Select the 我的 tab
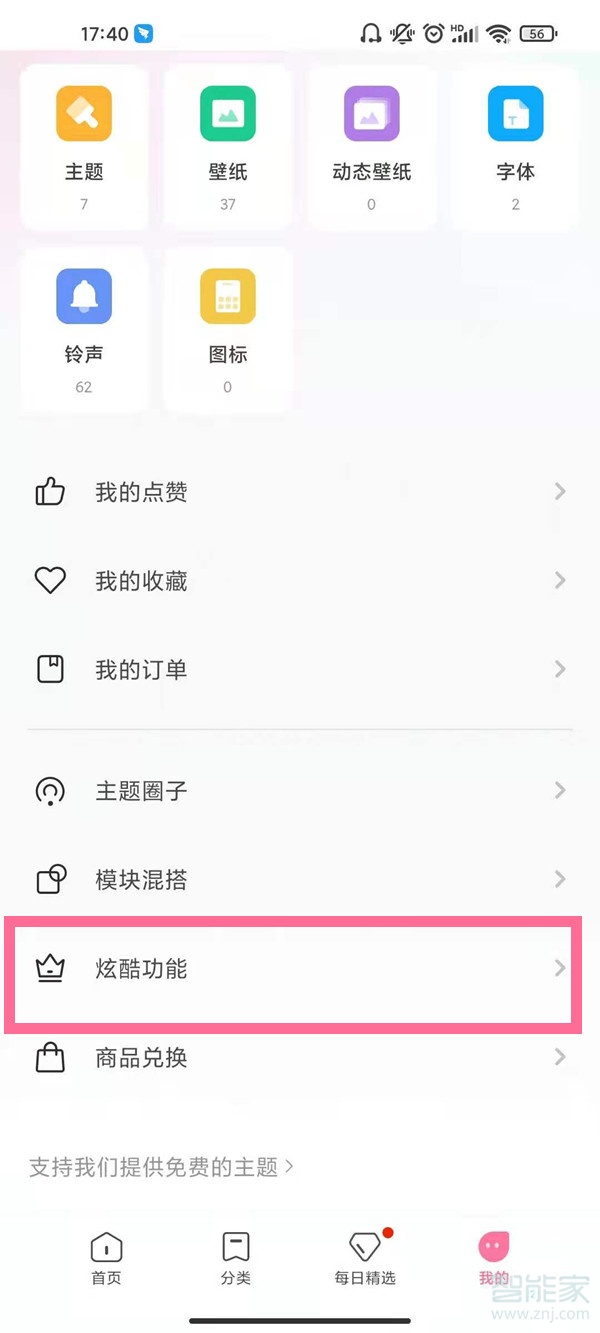The image size is (600, 1333). click(x=494, y=1257)
